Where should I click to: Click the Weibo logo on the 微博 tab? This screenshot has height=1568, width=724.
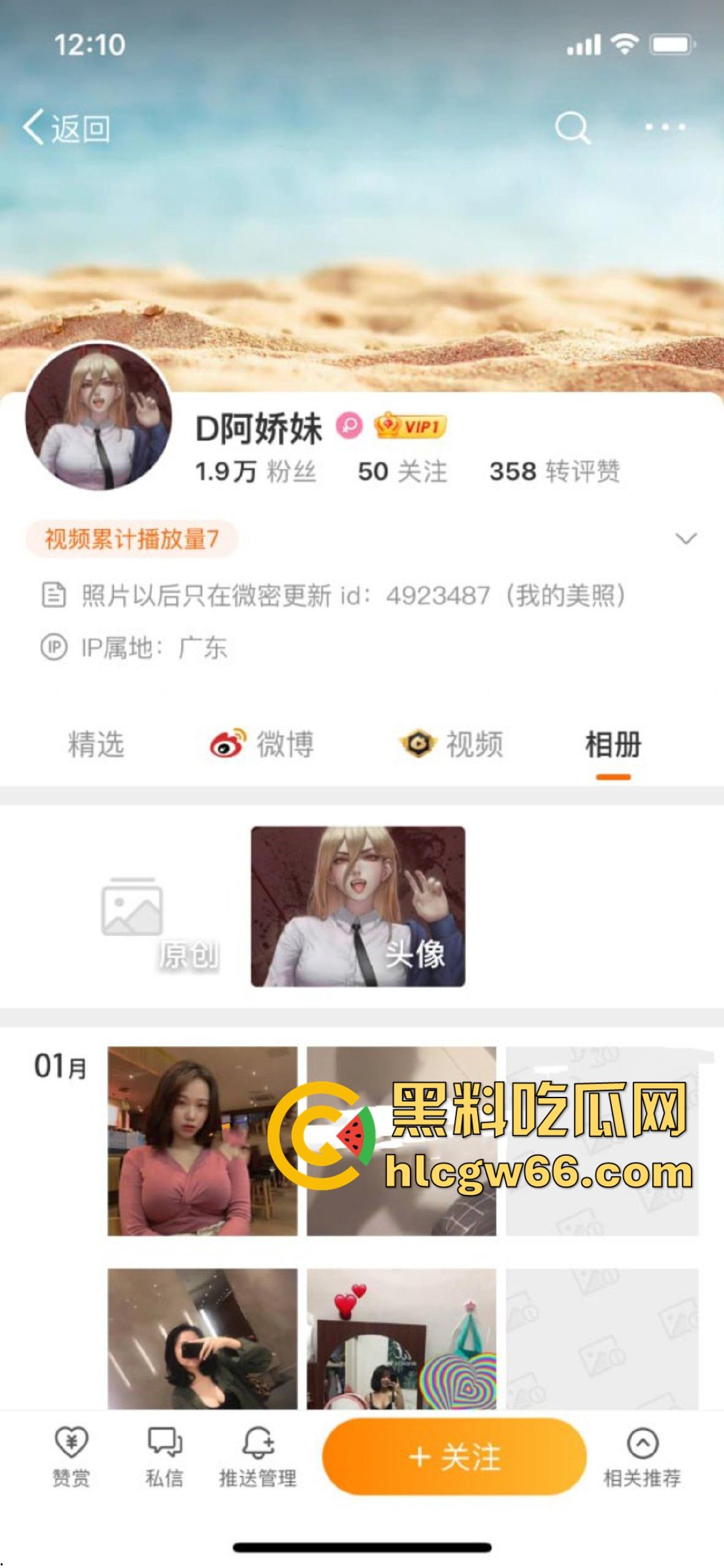pyautogui.click(x=227, y=744)
